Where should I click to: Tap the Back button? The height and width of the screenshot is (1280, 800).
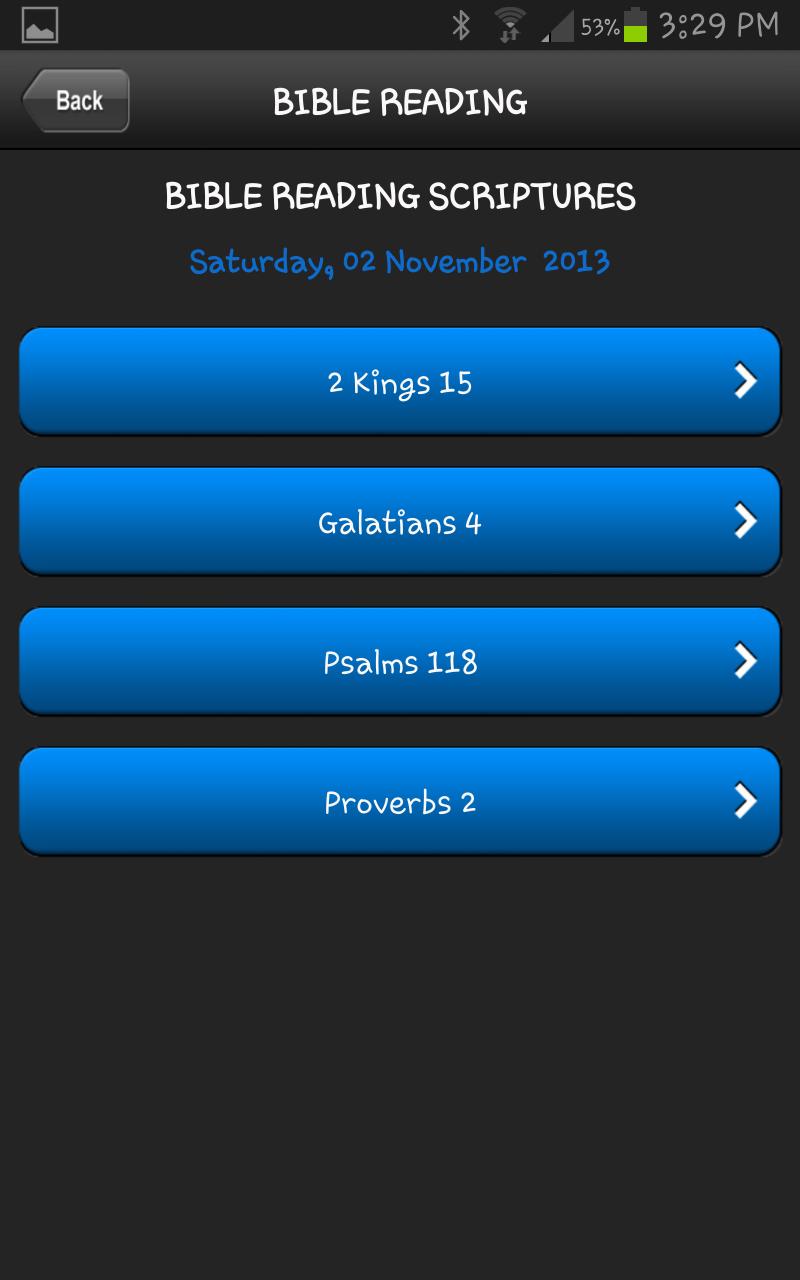pyautogui.click(x=76, y=101)
